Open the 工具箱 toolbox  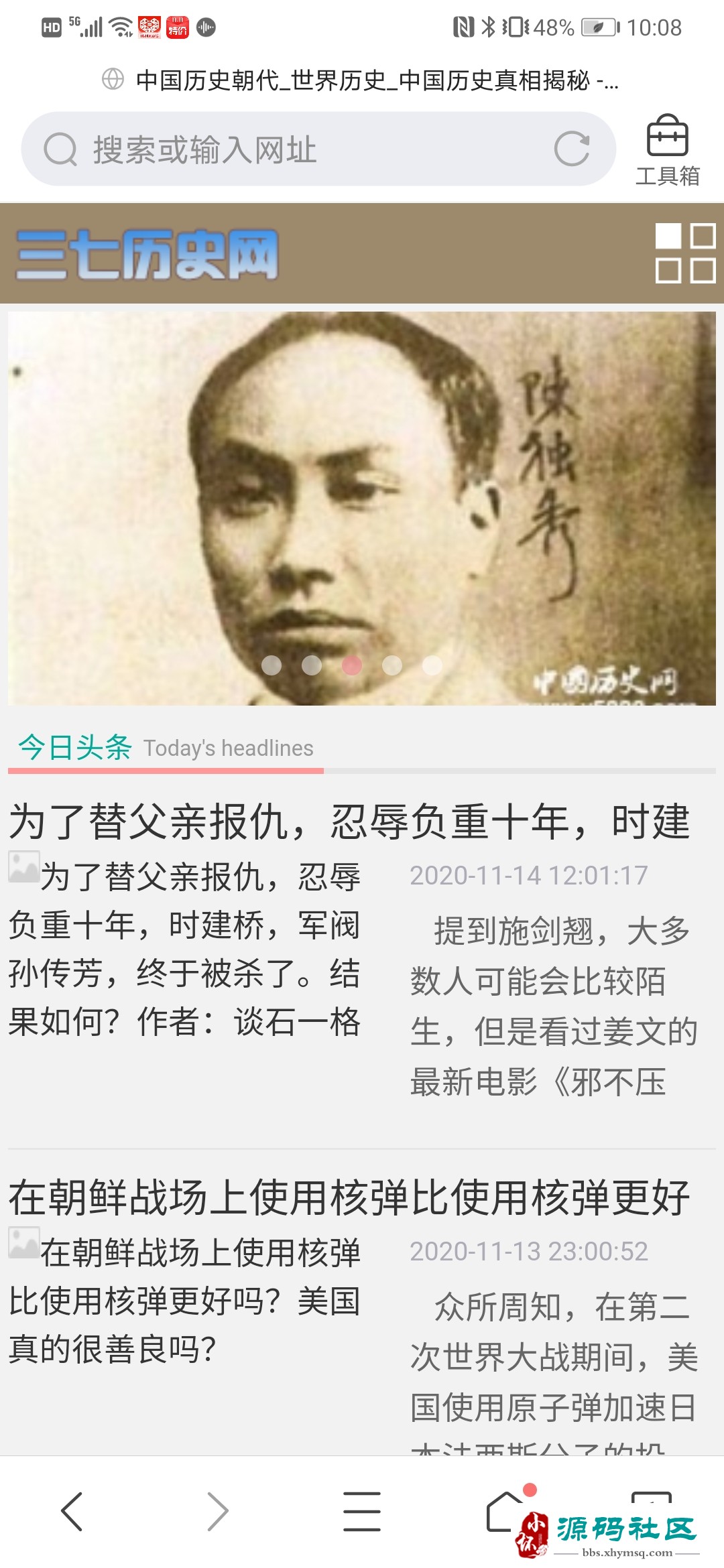click(x=667, y=150)
